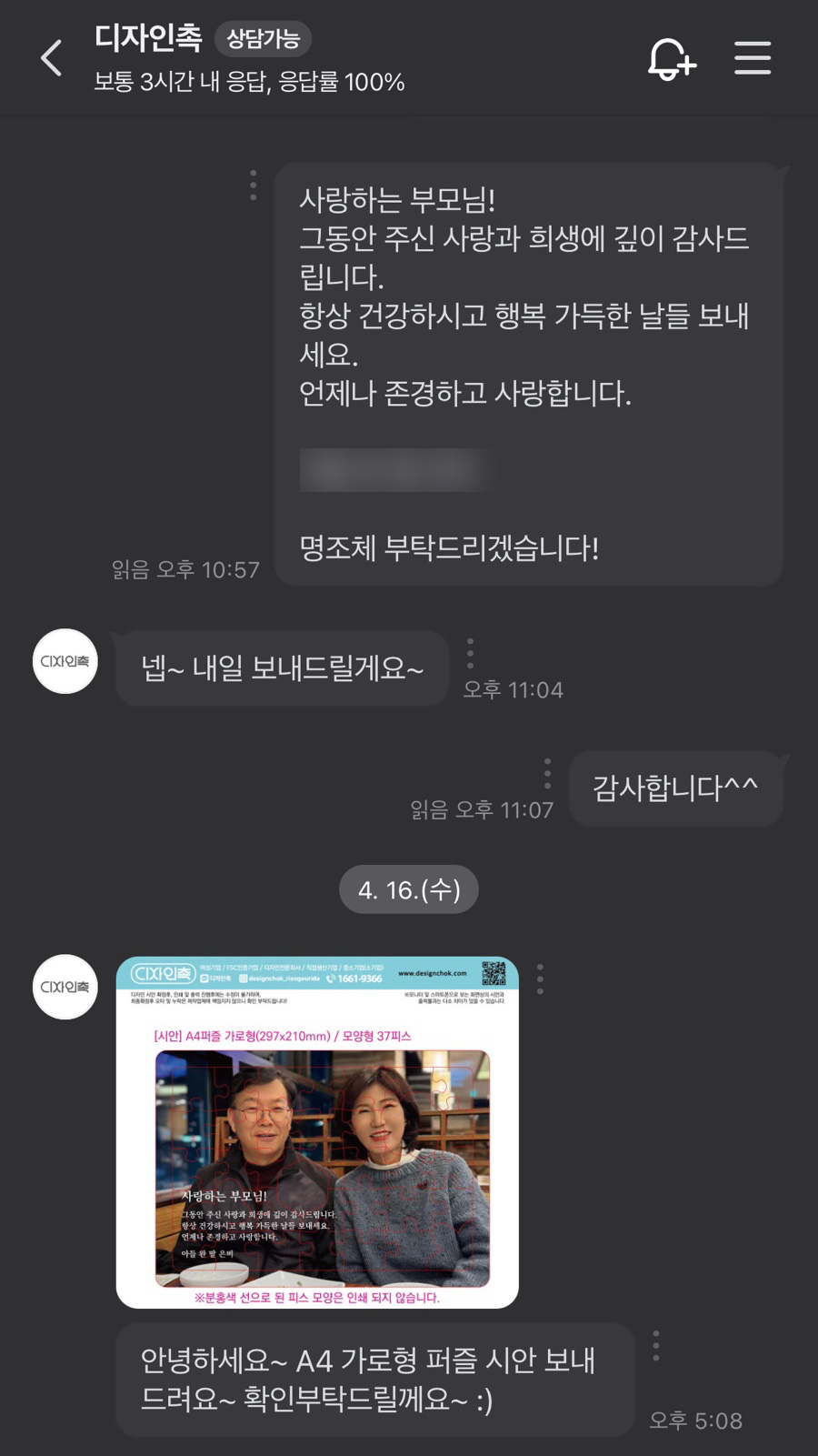The height and width of the screenshot is (1456, 818).
Task: Open options for the 감사합니다^^ message
Action: (547, 773)
